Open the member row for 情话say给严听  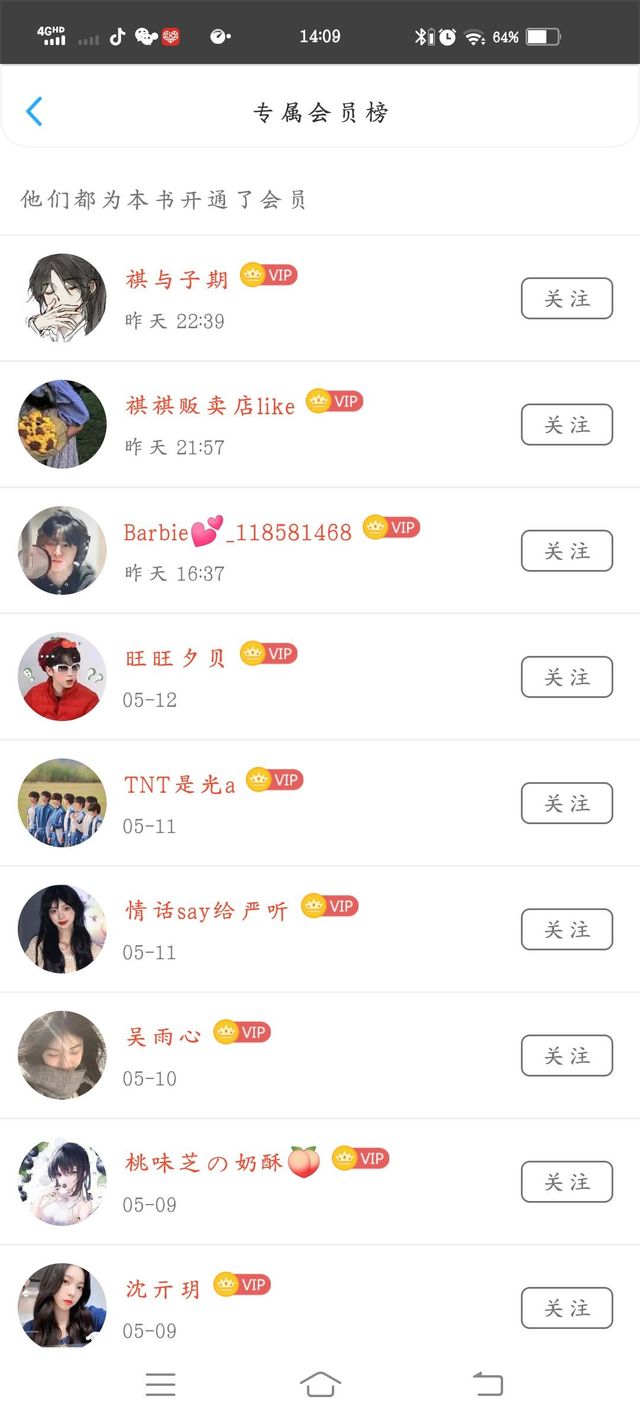300,930
